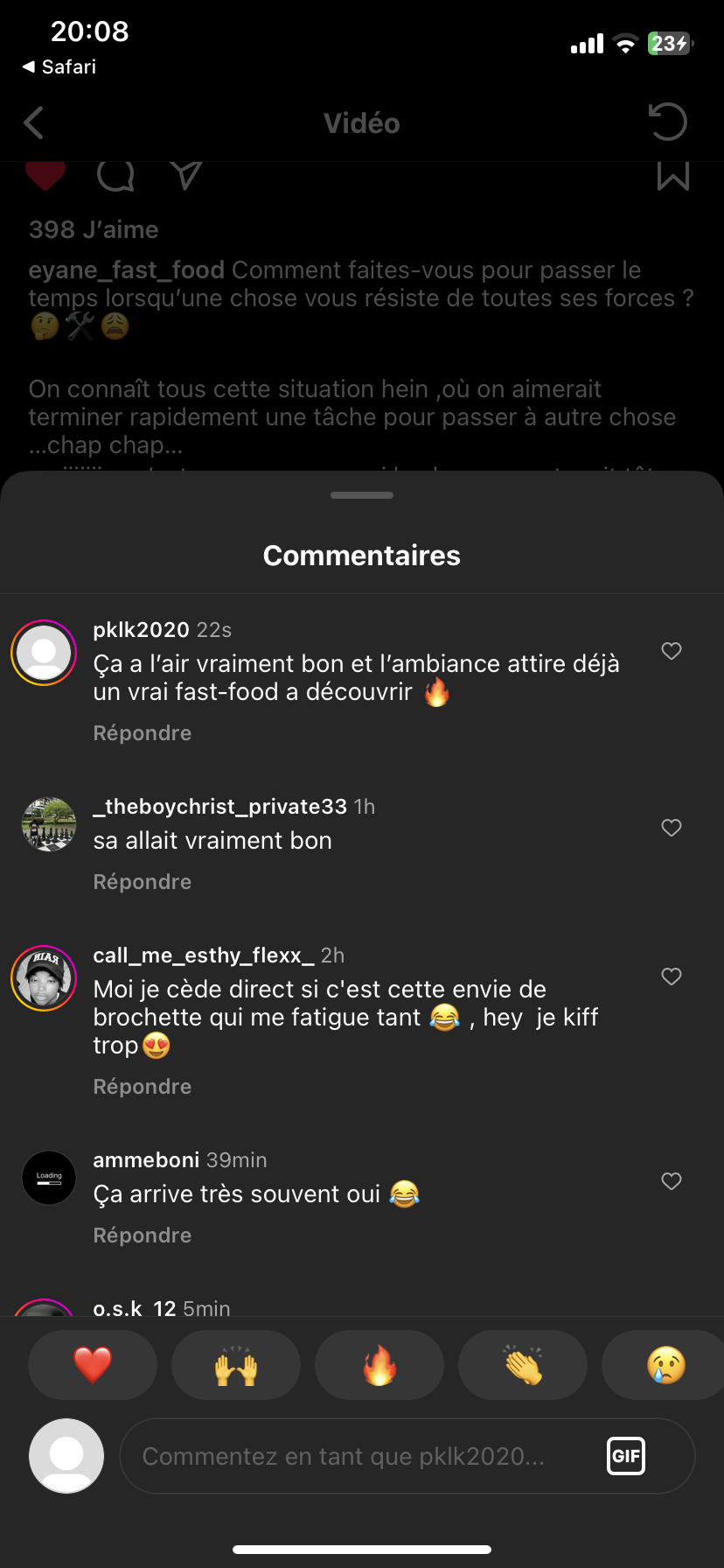The width and height of the screenshot is (724, 1568).
Task: Send the fire emoji reaction
Action: point(379,1365)
